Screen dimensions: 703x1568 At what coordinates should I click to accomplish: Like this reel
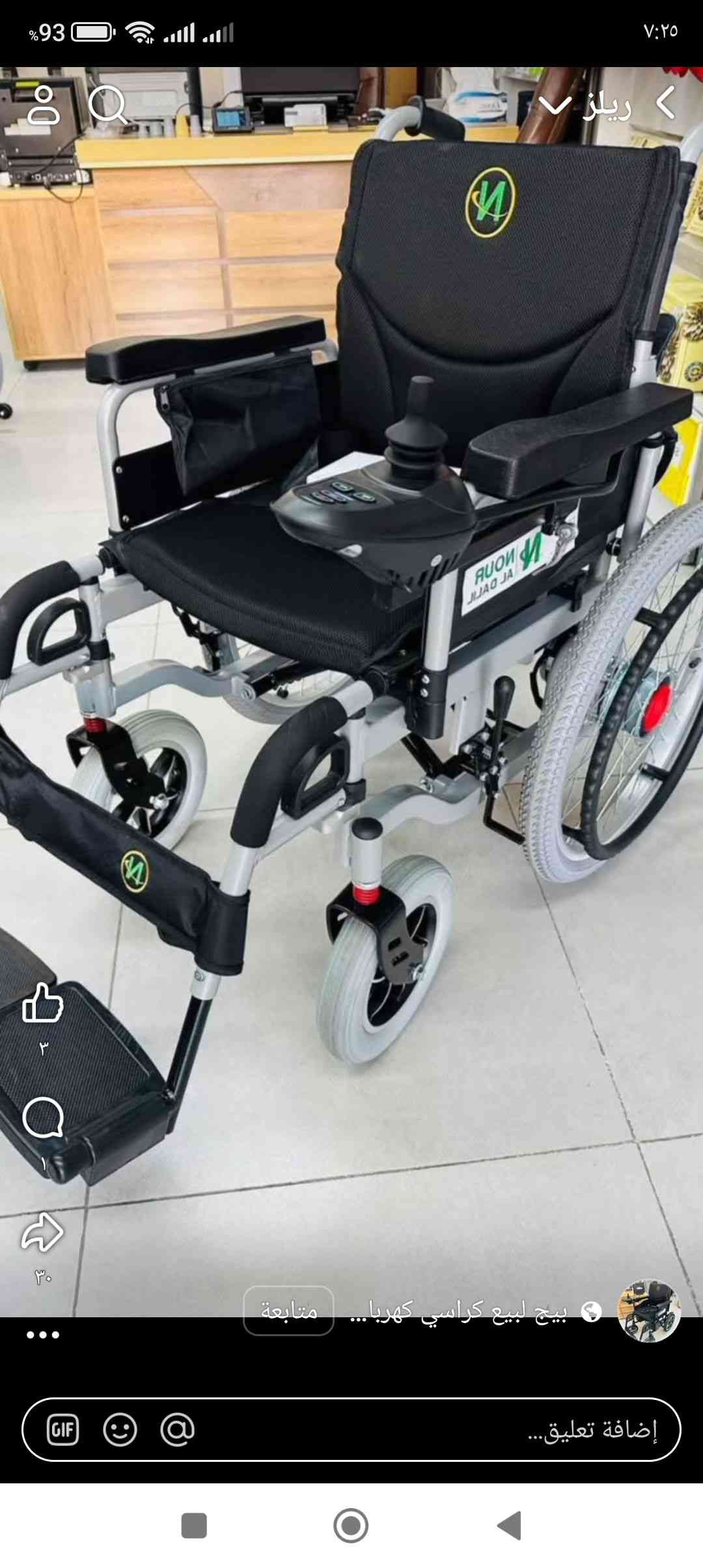point(43,1003)
